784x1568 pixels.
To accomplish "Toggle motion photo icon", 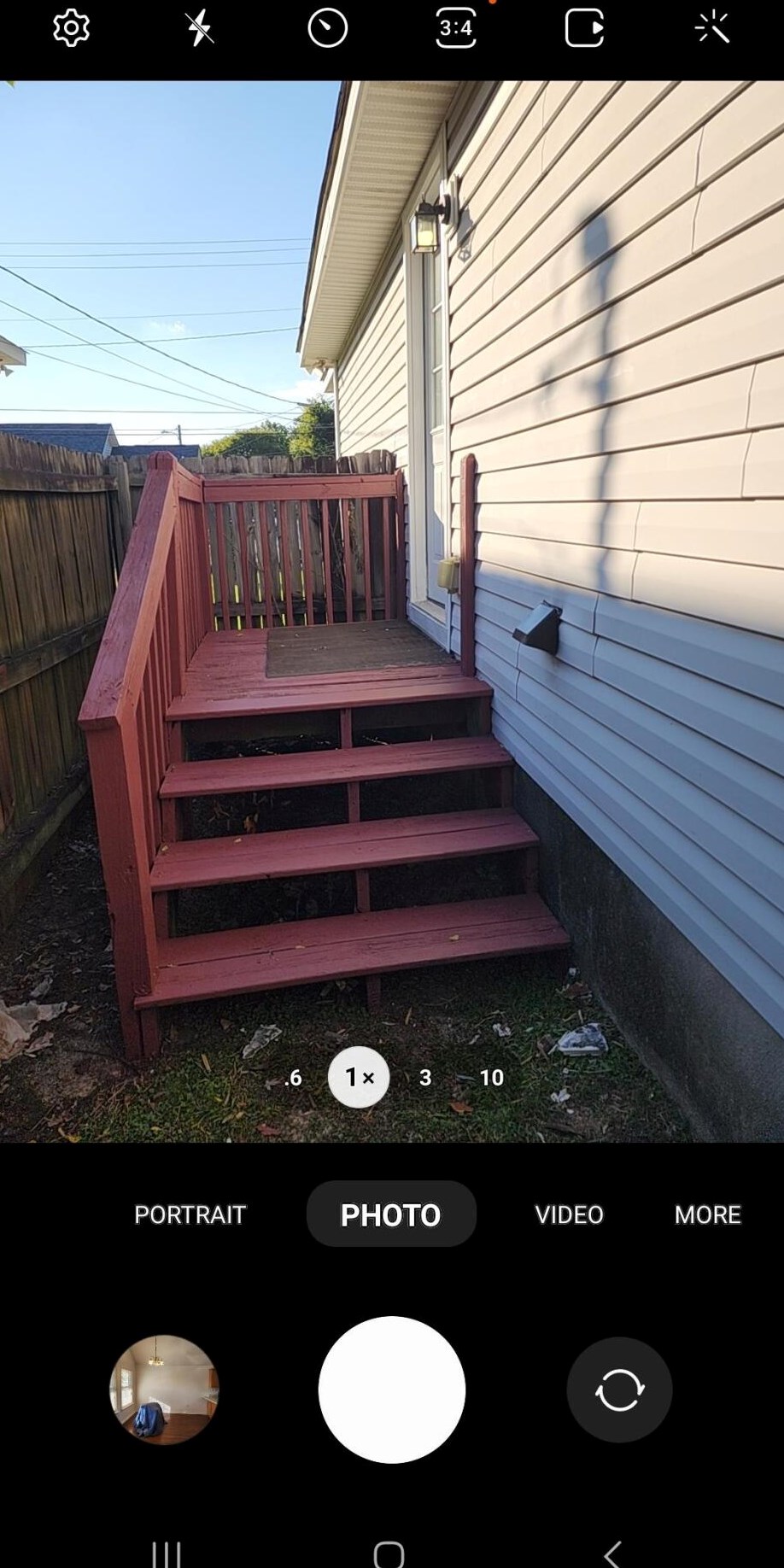I will pyautogui.click(x=584, y=28).
